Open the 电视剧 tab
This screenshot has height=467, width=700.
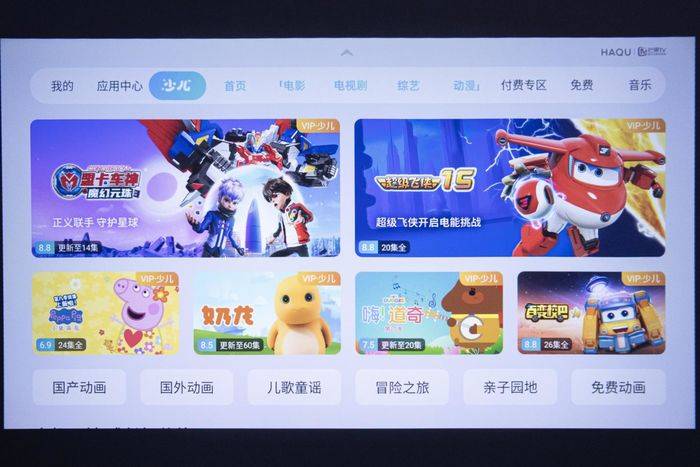(350, 86)
